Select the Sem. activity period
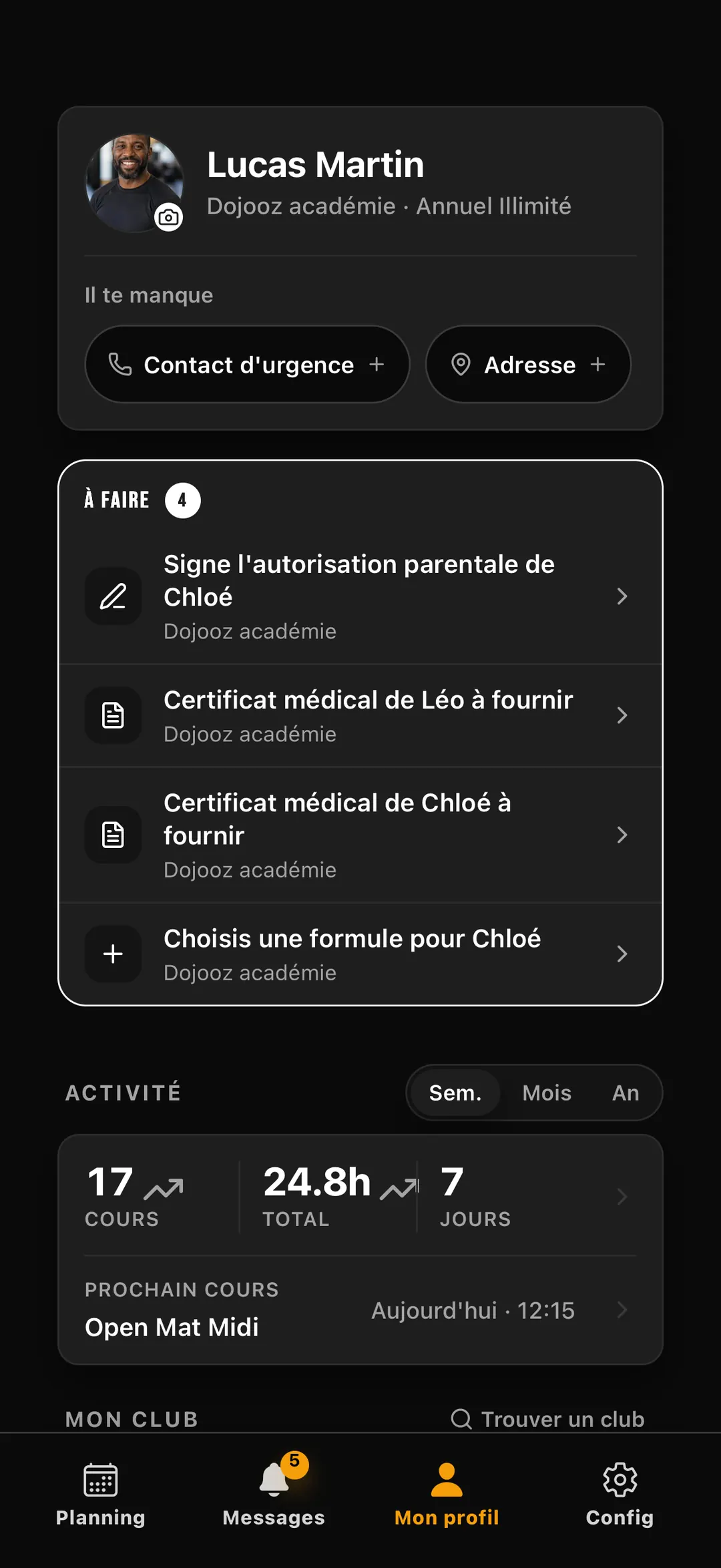Viewport: 721px width, 1568px height. 455,1093
